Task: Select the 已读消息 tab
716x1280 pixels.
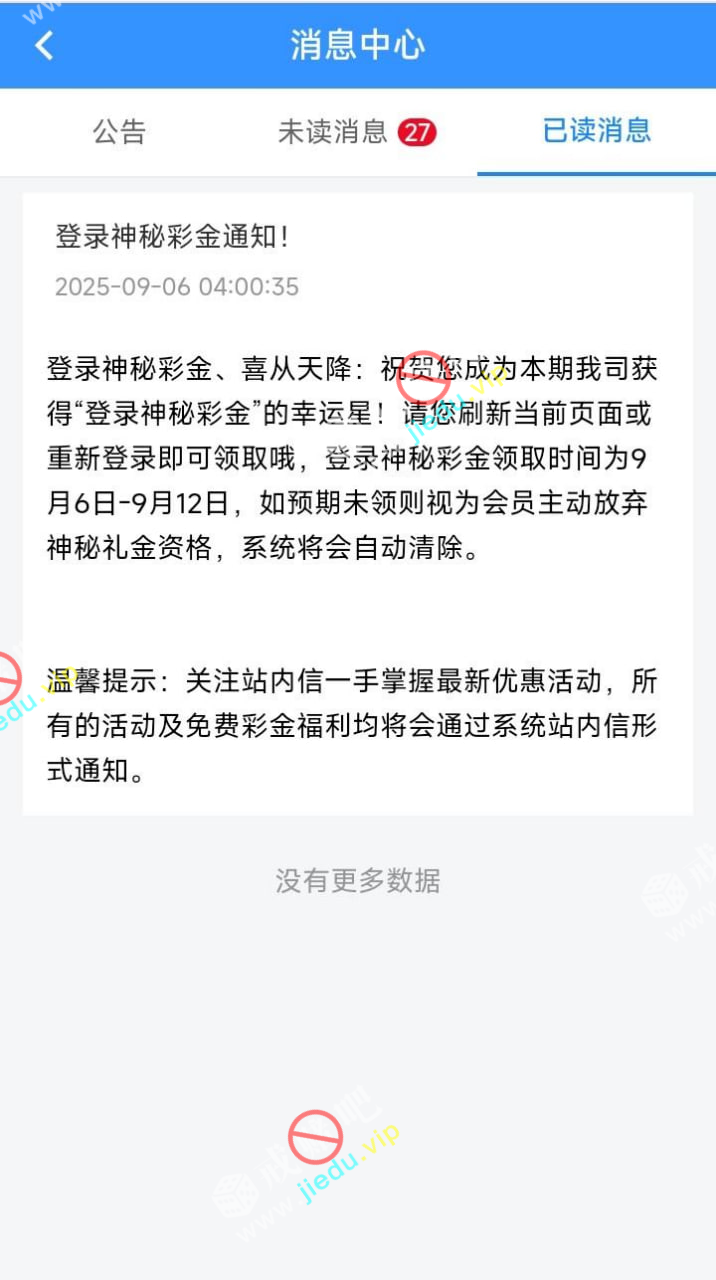Action: (596, 131)
